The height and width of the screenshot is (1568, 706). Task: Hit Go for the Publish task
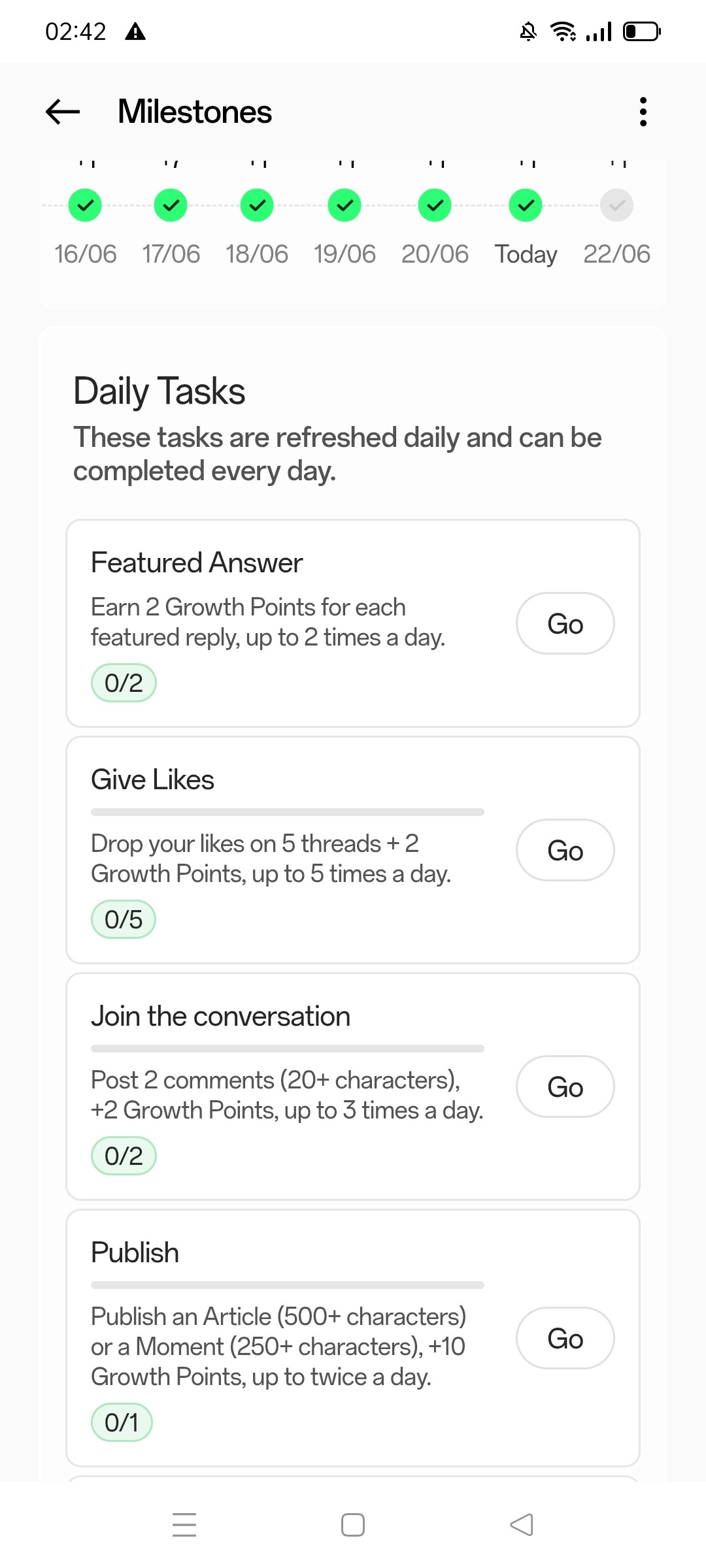565,1338
